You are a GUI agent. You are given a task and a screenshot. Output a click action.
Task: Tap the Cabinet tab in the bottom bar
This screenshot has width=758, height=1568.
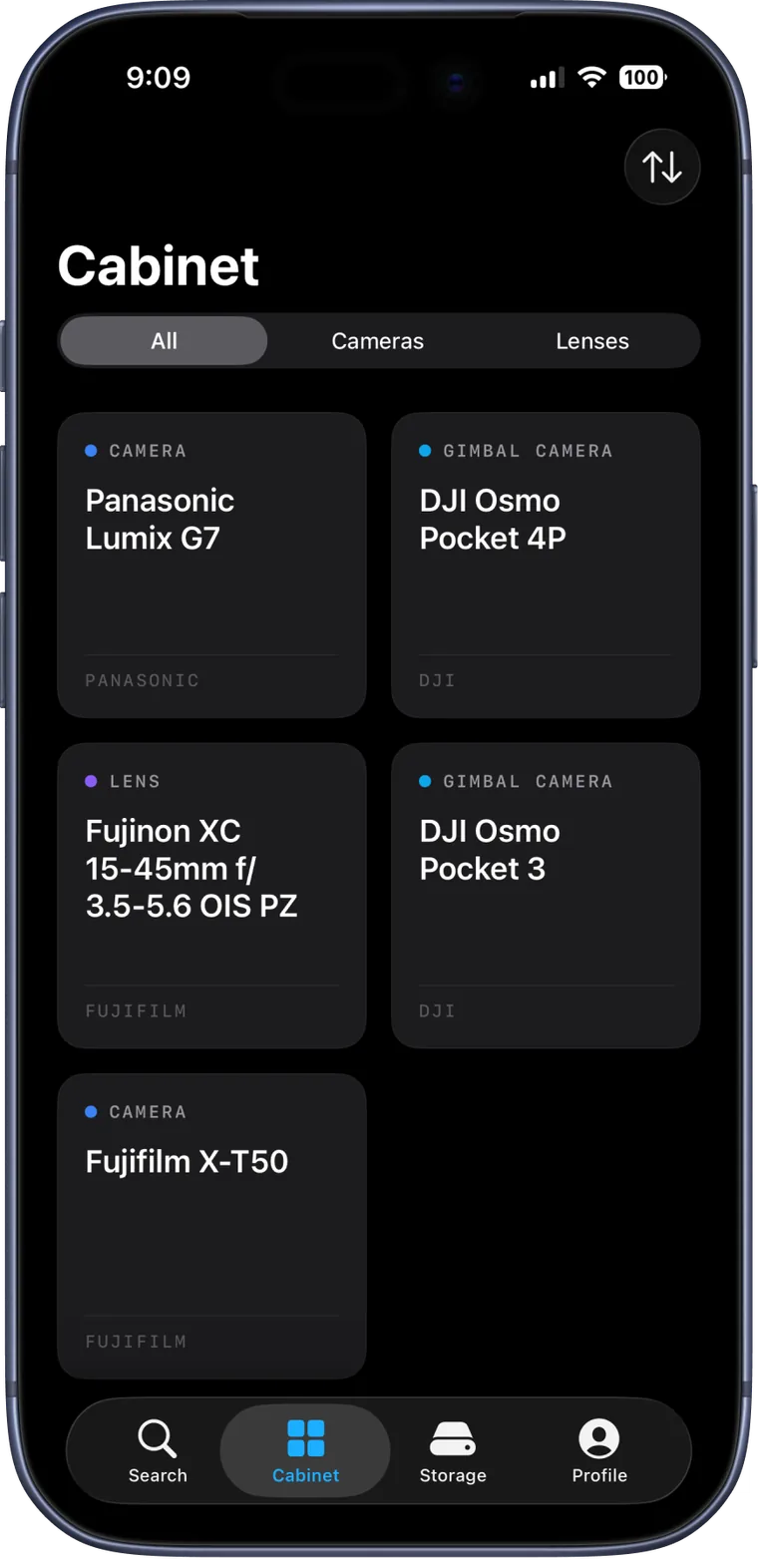[x=305, y=1451]
